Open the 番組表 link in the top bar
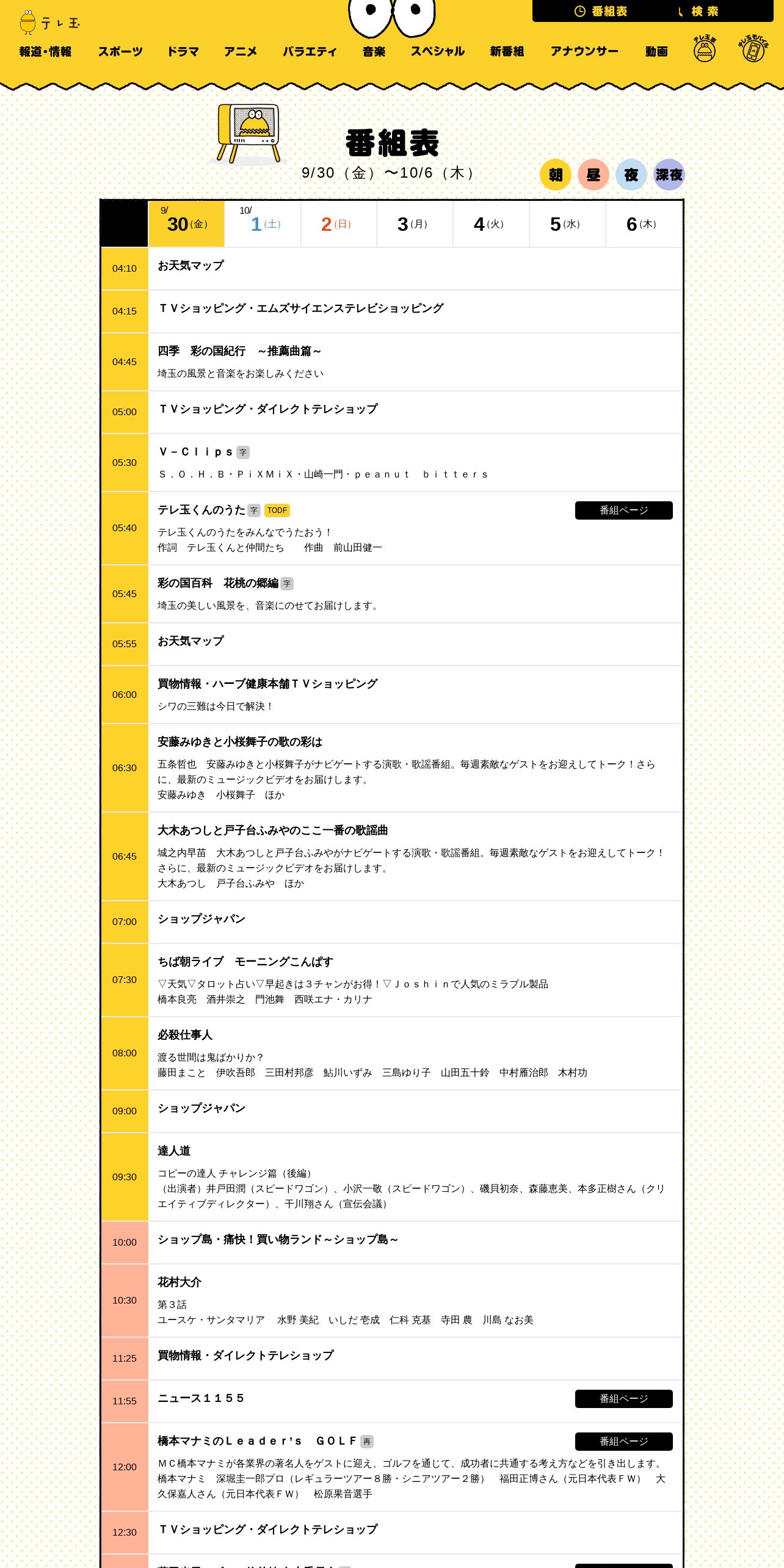 coord(601,11)
